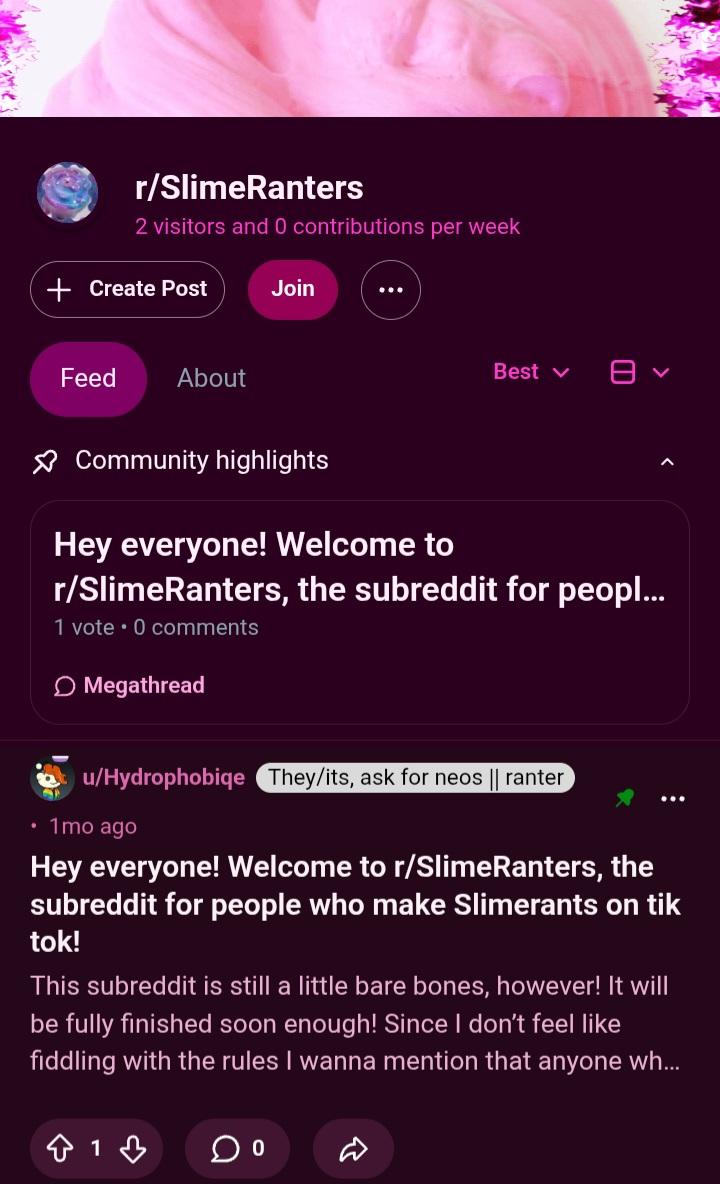Change the post view layout
Viewport: 720px width, 1184px height.
[639, 372]
